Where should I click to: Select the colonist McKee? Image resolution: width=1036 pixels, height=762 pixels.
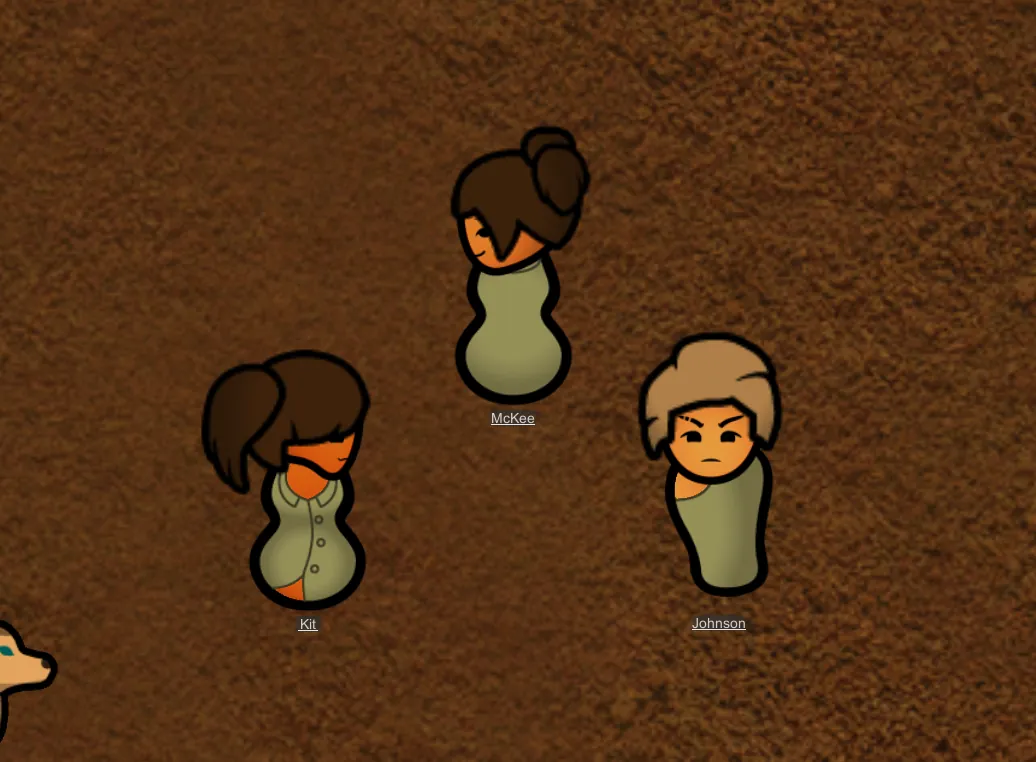point(513,300)
